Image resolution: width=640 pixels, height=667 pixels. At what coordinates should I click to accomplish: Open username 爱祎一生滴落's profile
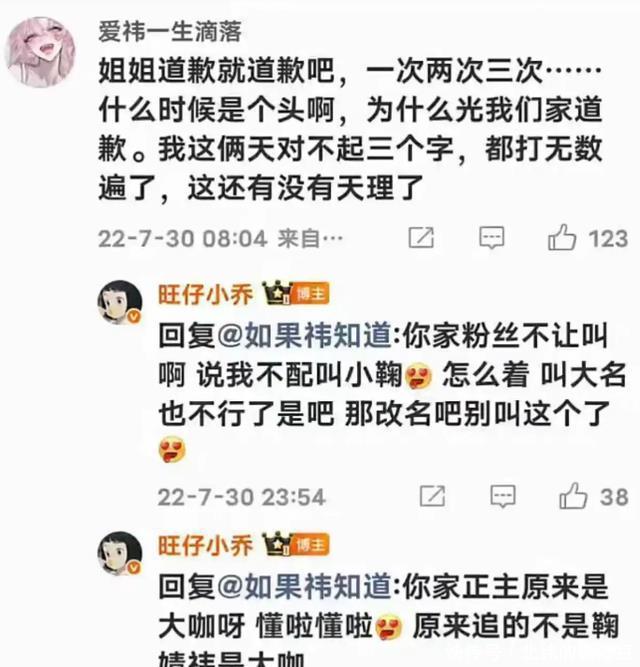pyautogui.click(x=170, y=32)
